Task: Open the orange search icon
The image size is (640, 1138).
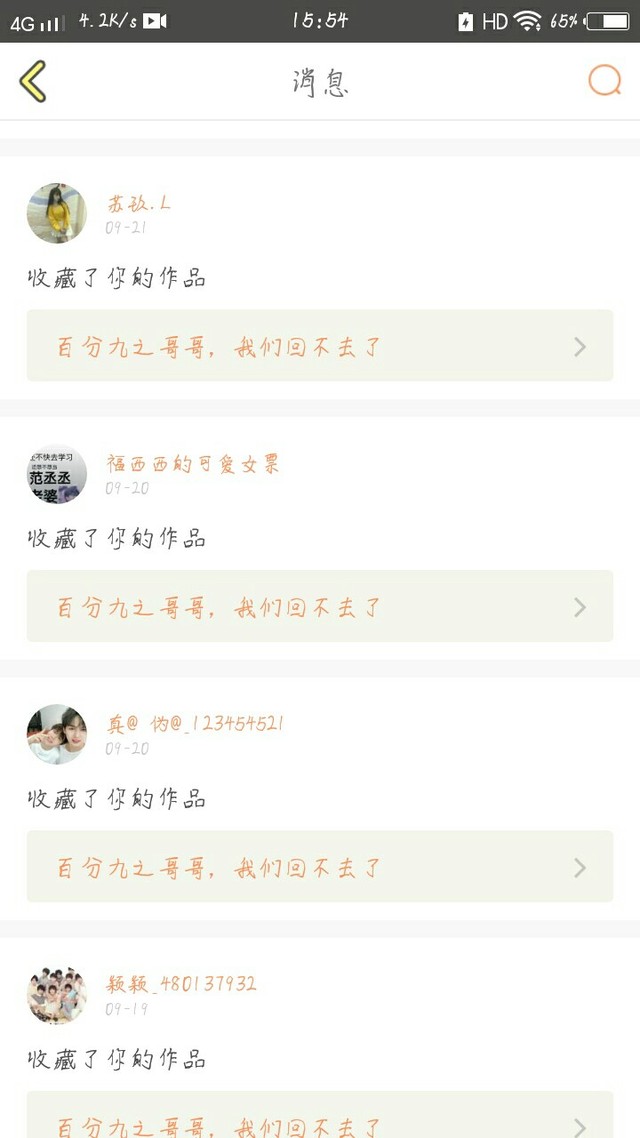Action: tap(604, 81)
